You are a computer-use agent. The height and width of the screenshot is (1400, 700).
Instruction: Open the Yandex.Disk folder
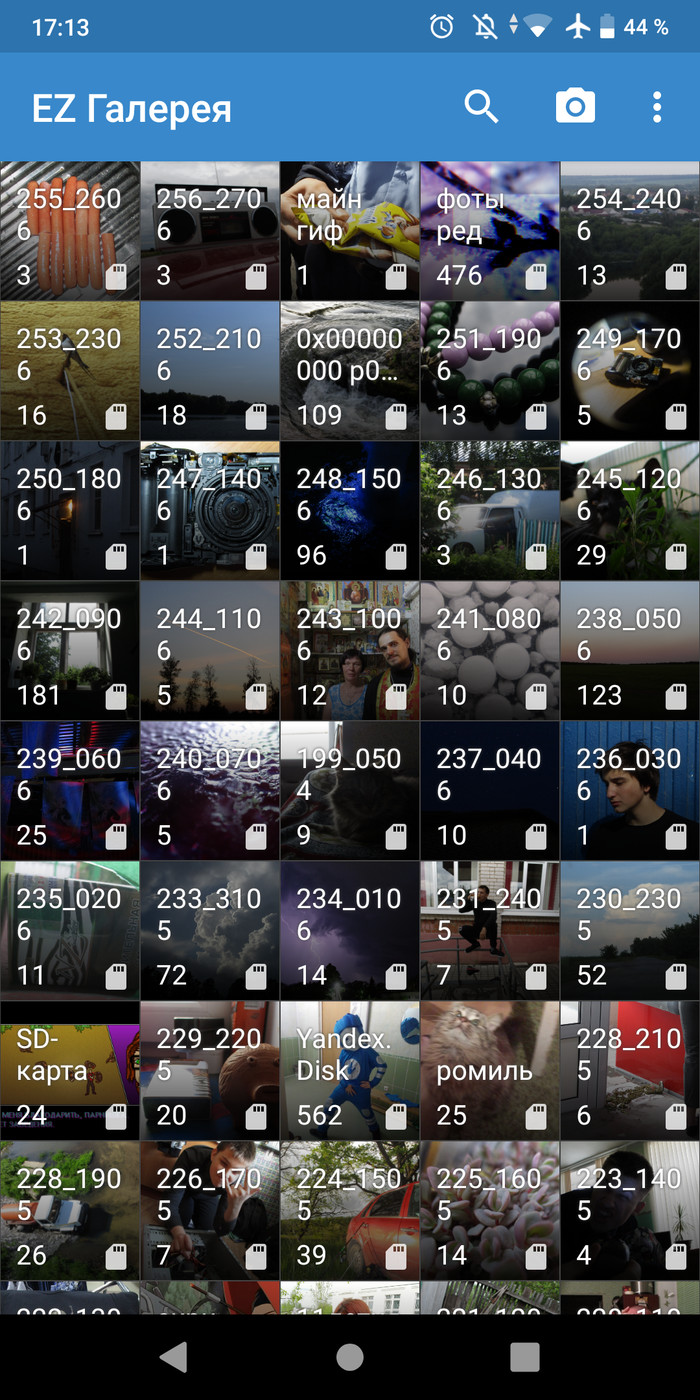point(350,1071)
